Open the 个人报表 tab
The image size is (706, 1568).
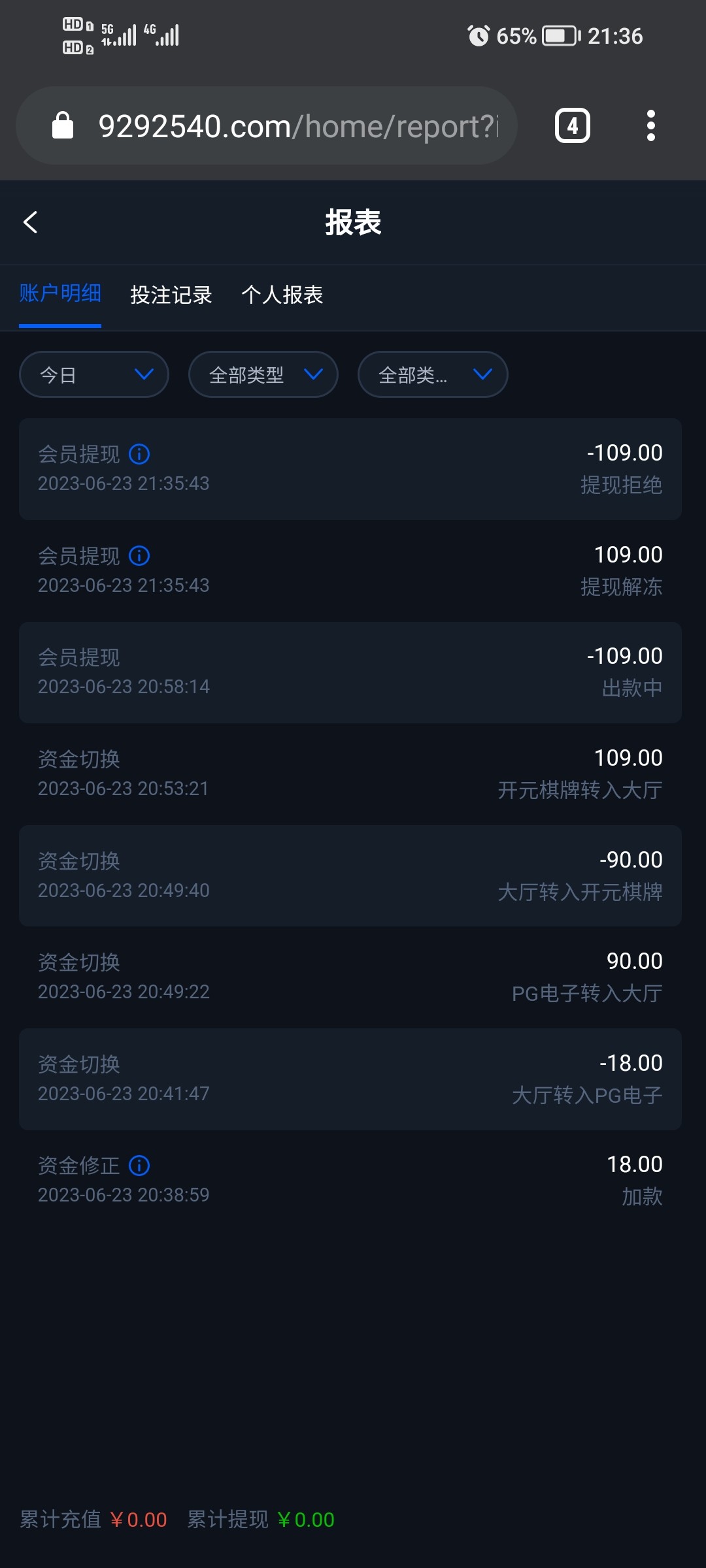[282, 295]
